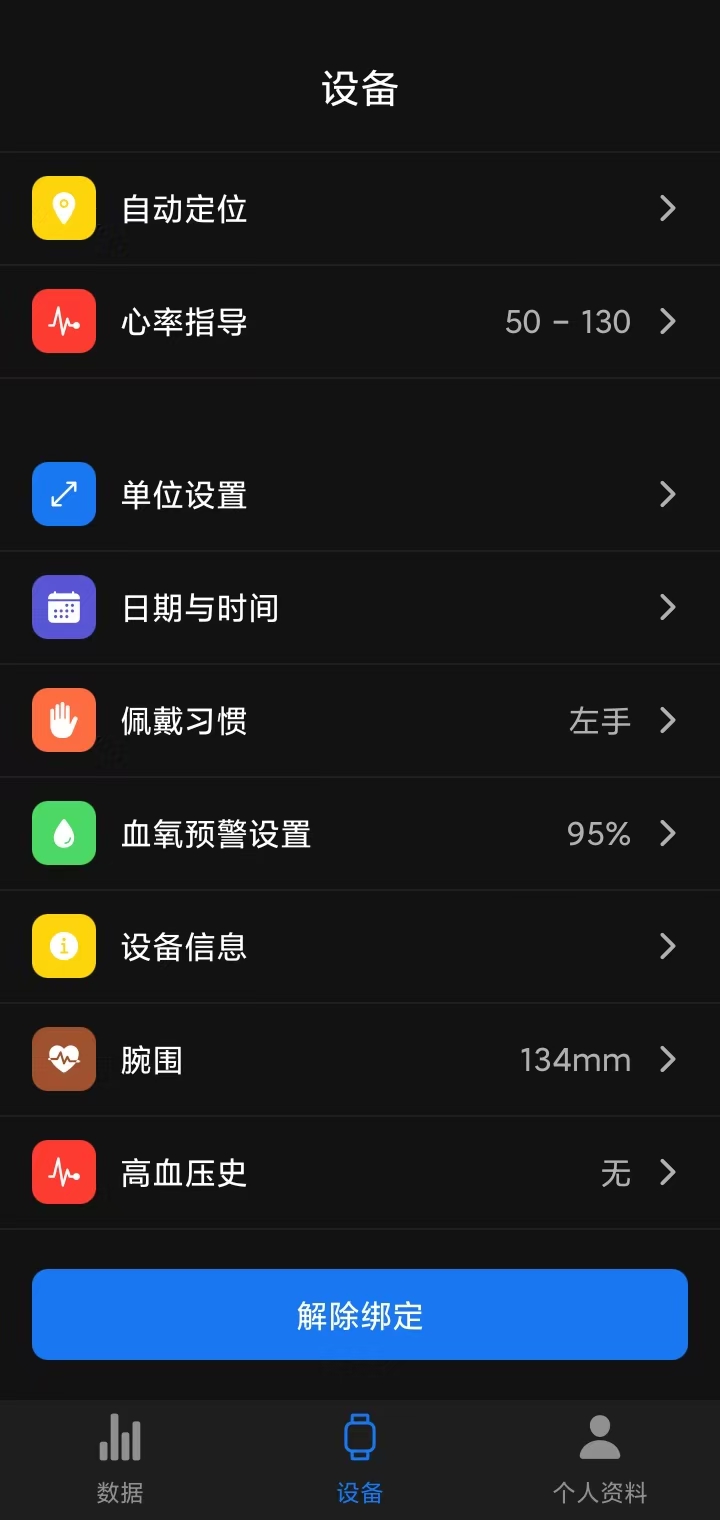Viewport: 720px width, 1520px height.
Task: Switch to the 数据 tab
Action: coord(119,1458)
